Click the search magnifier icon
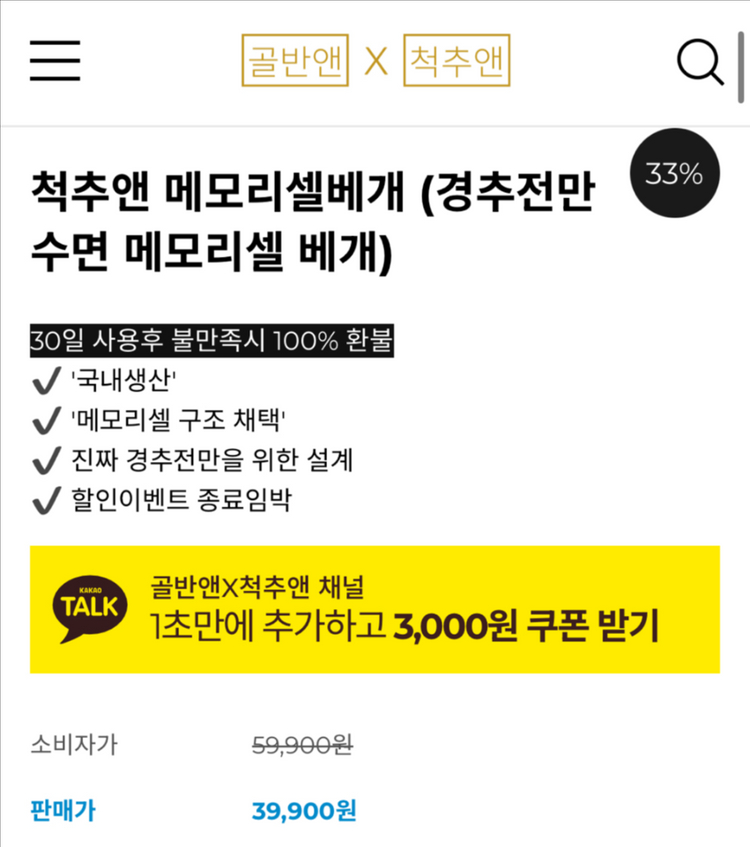 coord(700,62)
